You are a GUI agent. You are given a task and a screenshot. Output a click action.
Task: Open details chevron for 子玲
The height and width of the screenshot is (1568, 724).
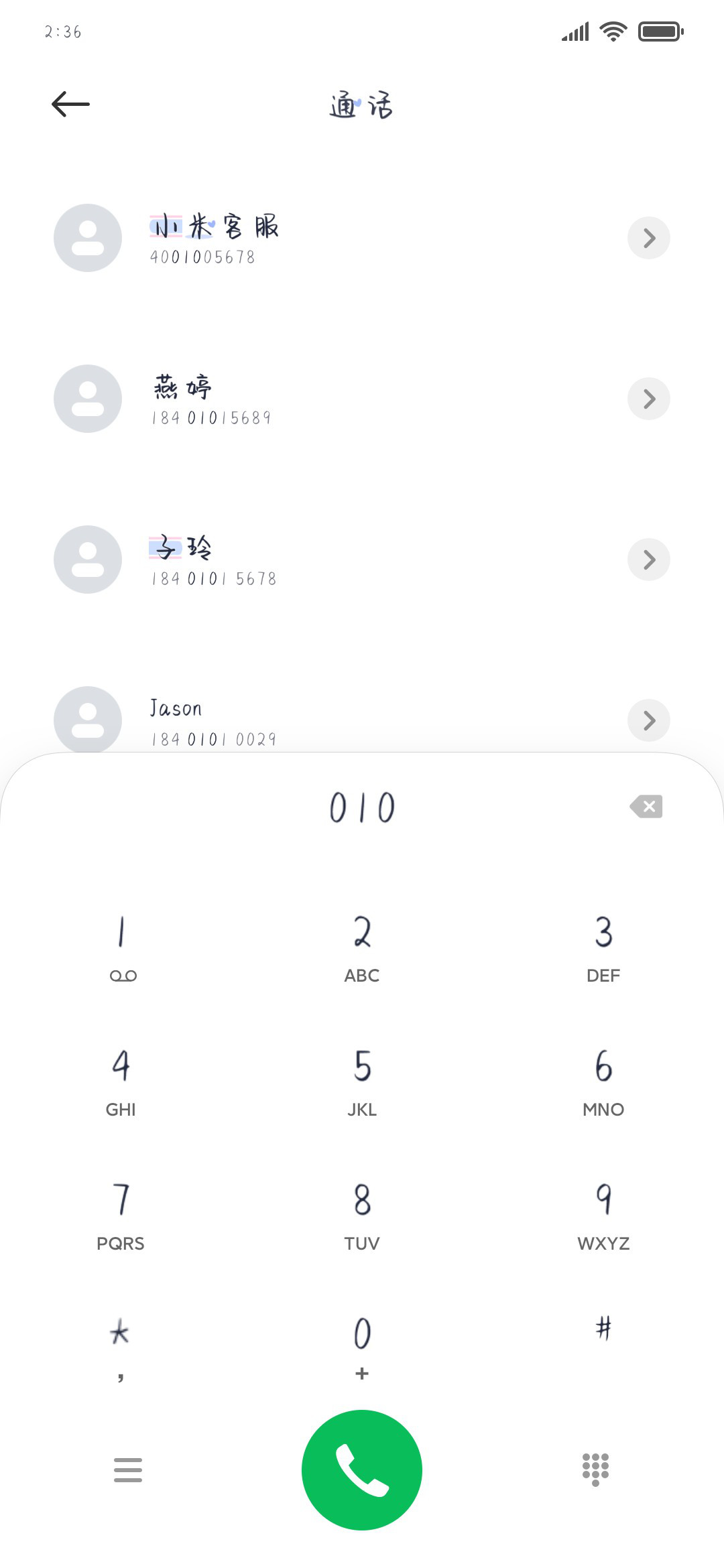649,560
